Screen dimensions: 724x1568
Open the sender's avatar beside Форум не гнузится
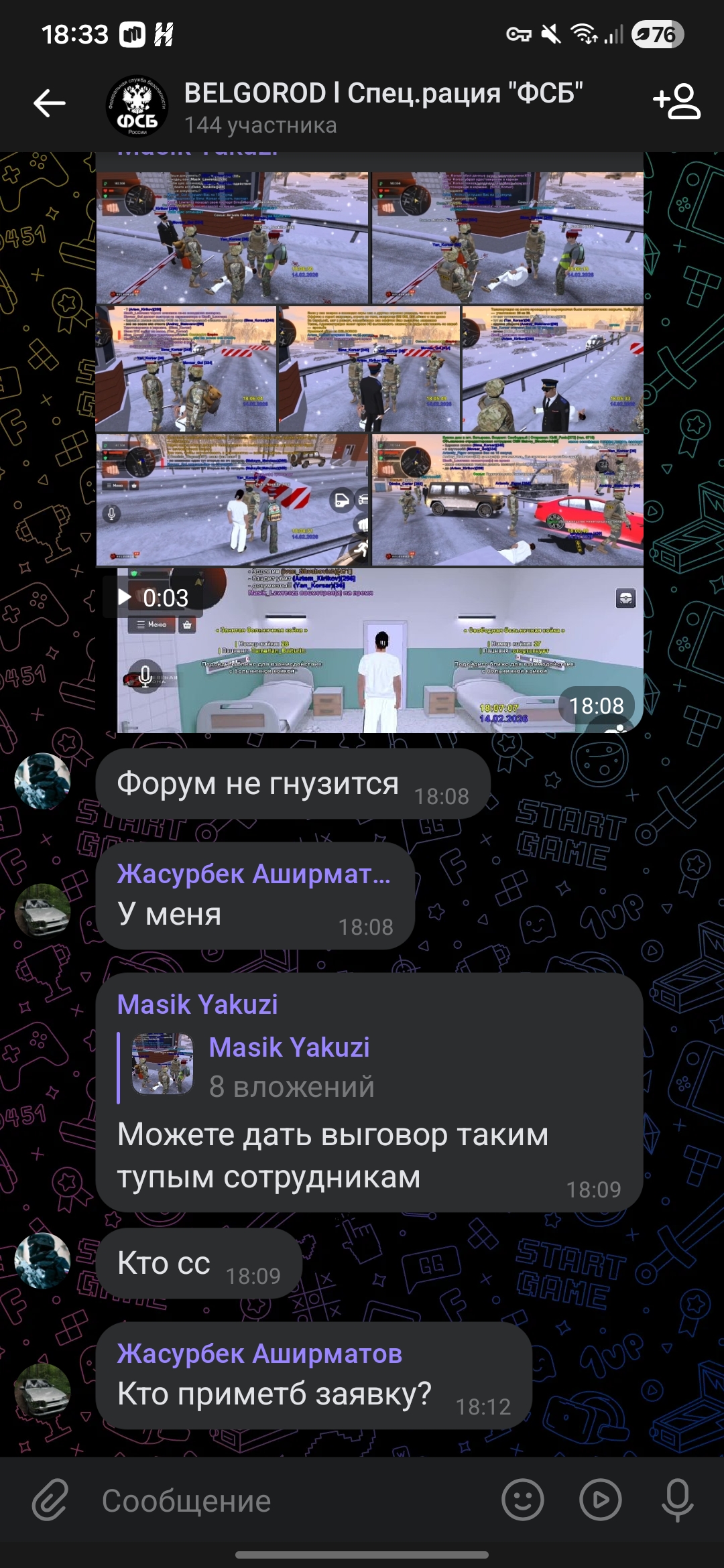[x=43, y=781]
